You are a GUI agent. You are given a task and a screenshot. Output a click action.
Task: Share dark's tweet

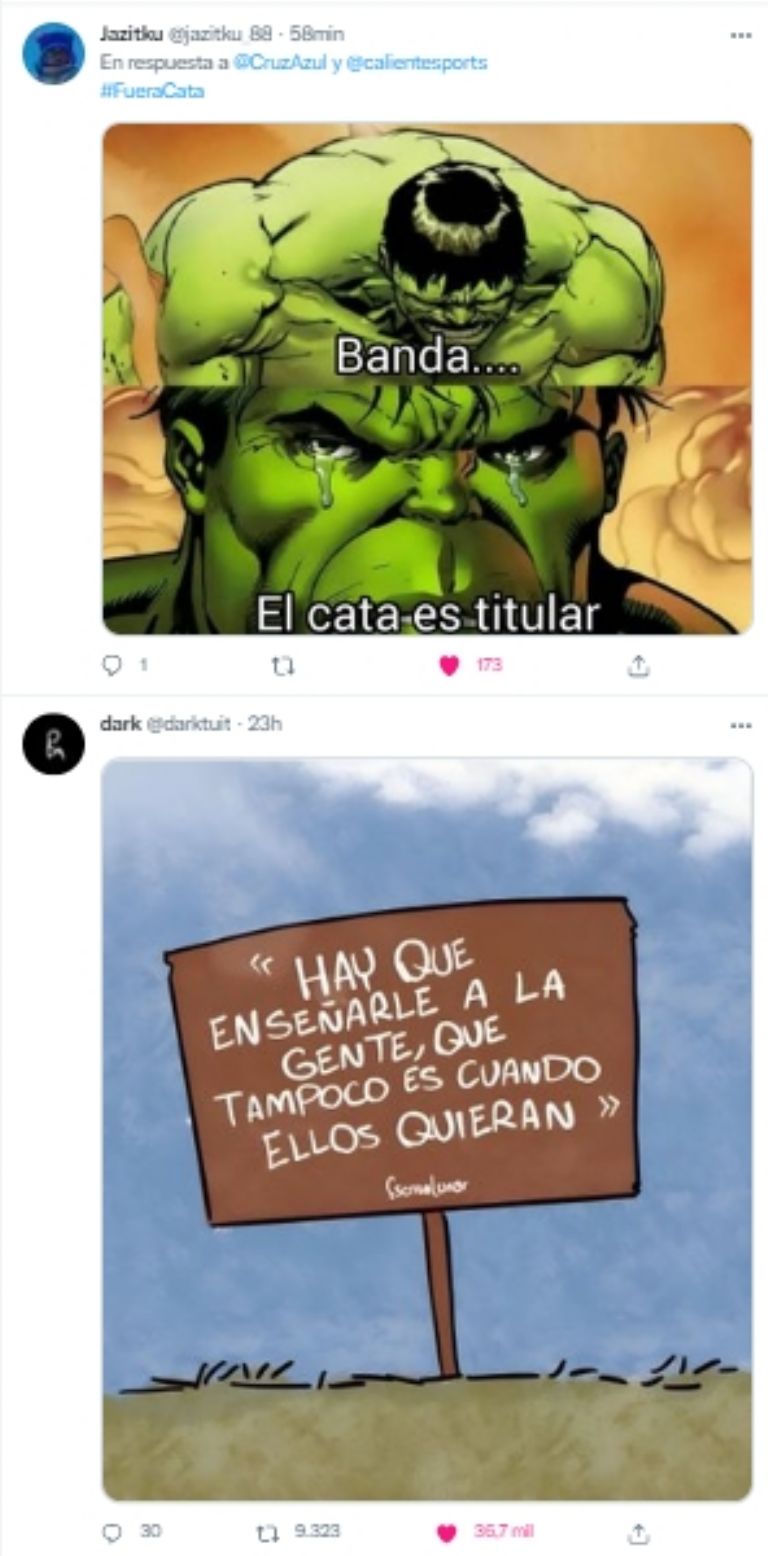[x=639, y=1532]
